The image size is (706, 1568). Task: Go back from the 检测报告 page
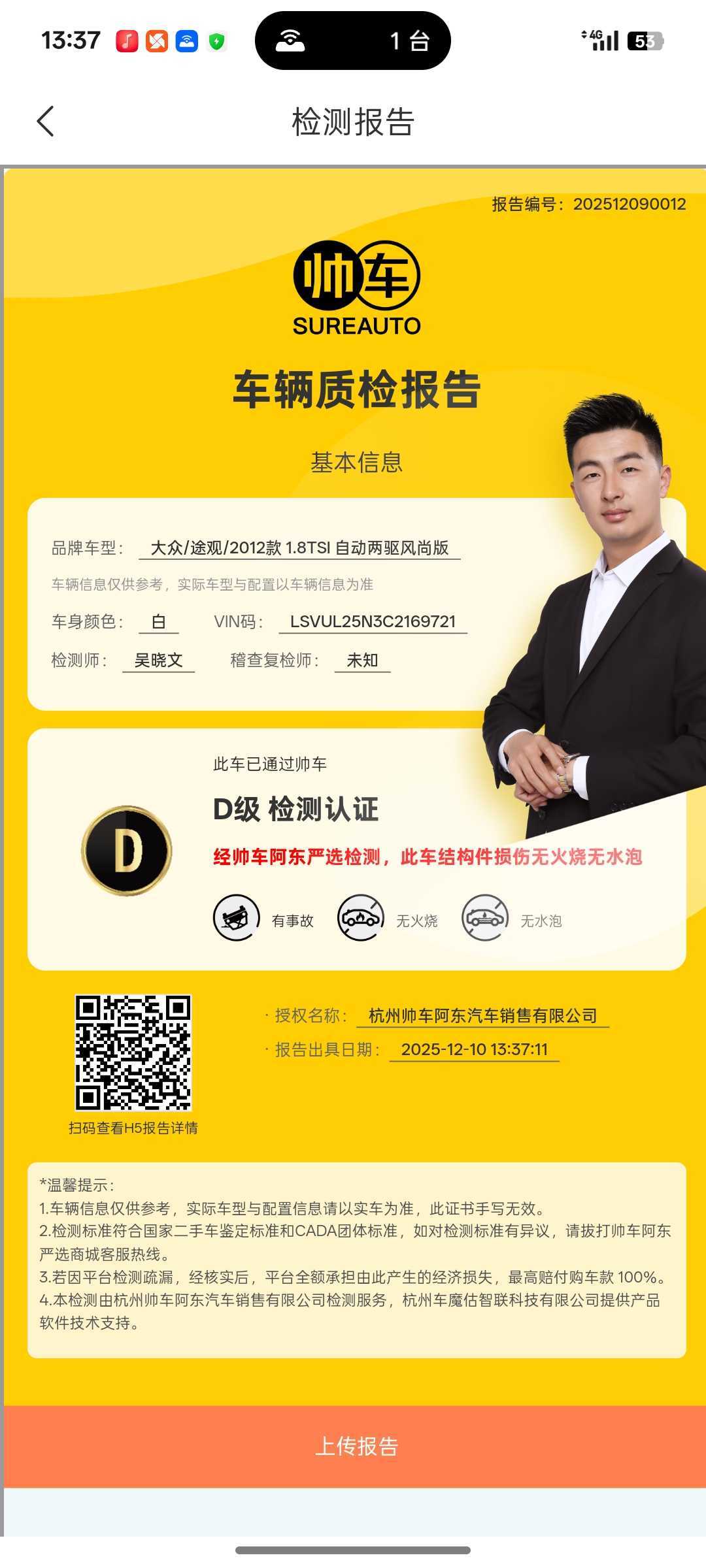45,122
